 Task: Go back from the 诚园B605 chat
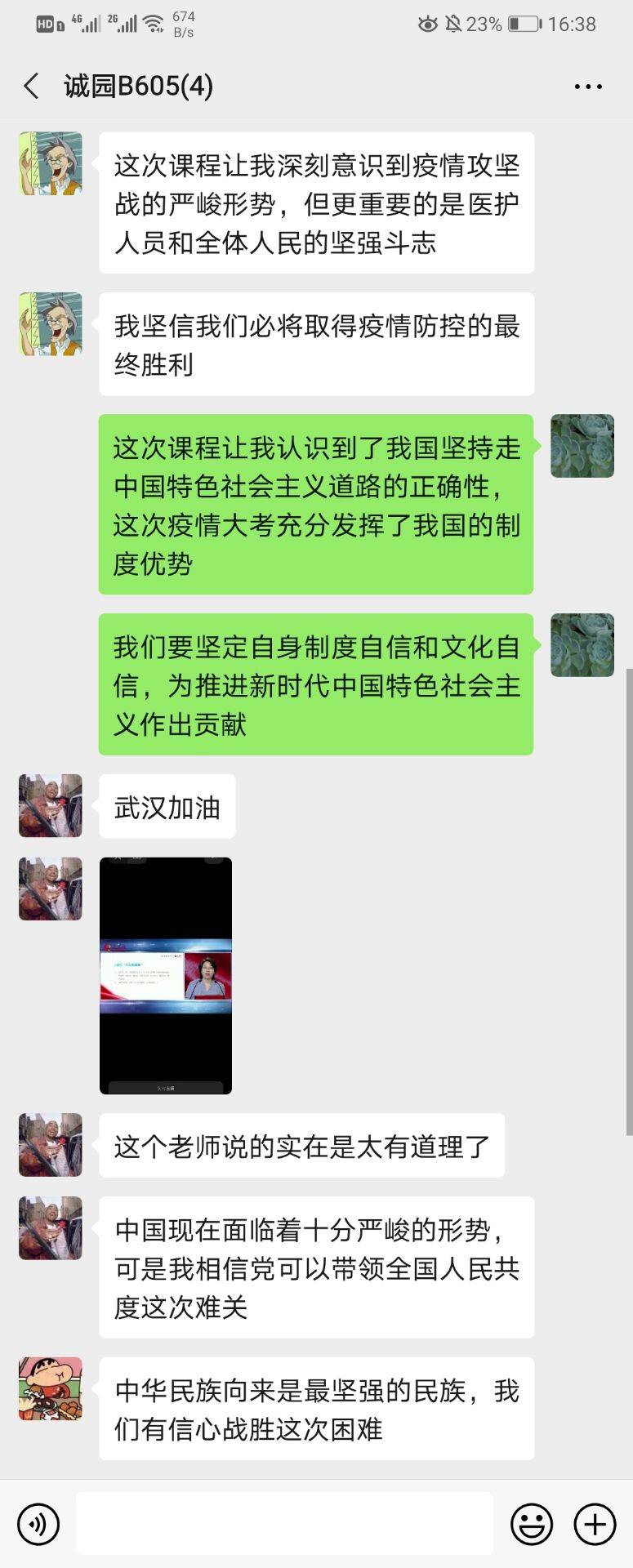tap(32, 86)
